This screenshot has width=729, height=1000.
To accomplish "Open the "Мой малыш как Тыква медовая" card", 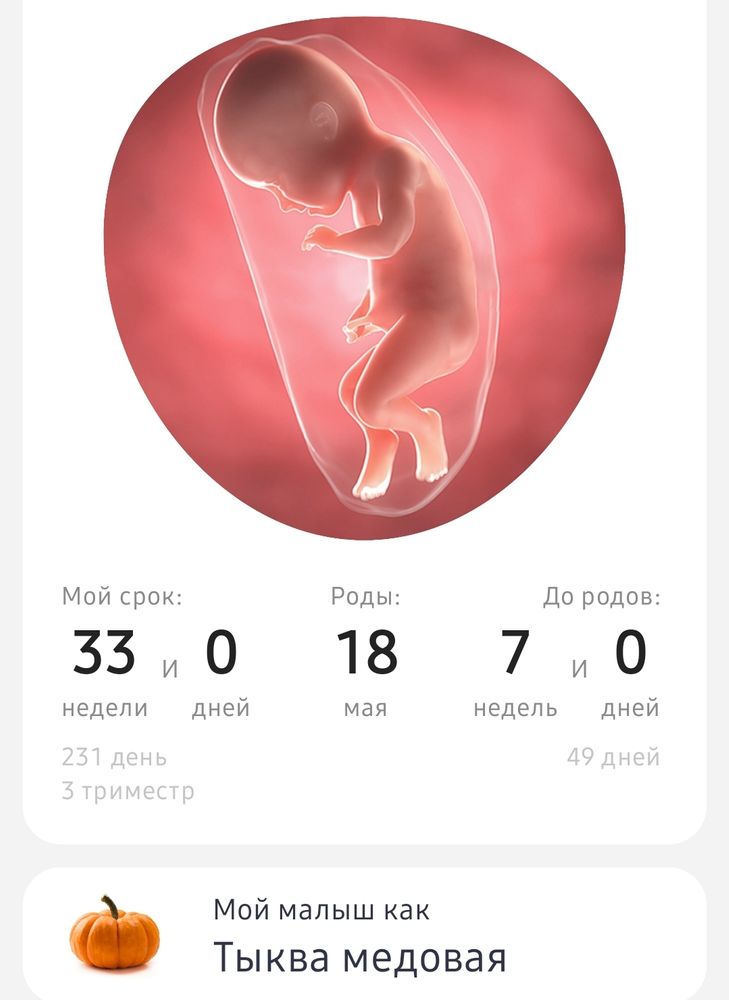I will 364,936.
